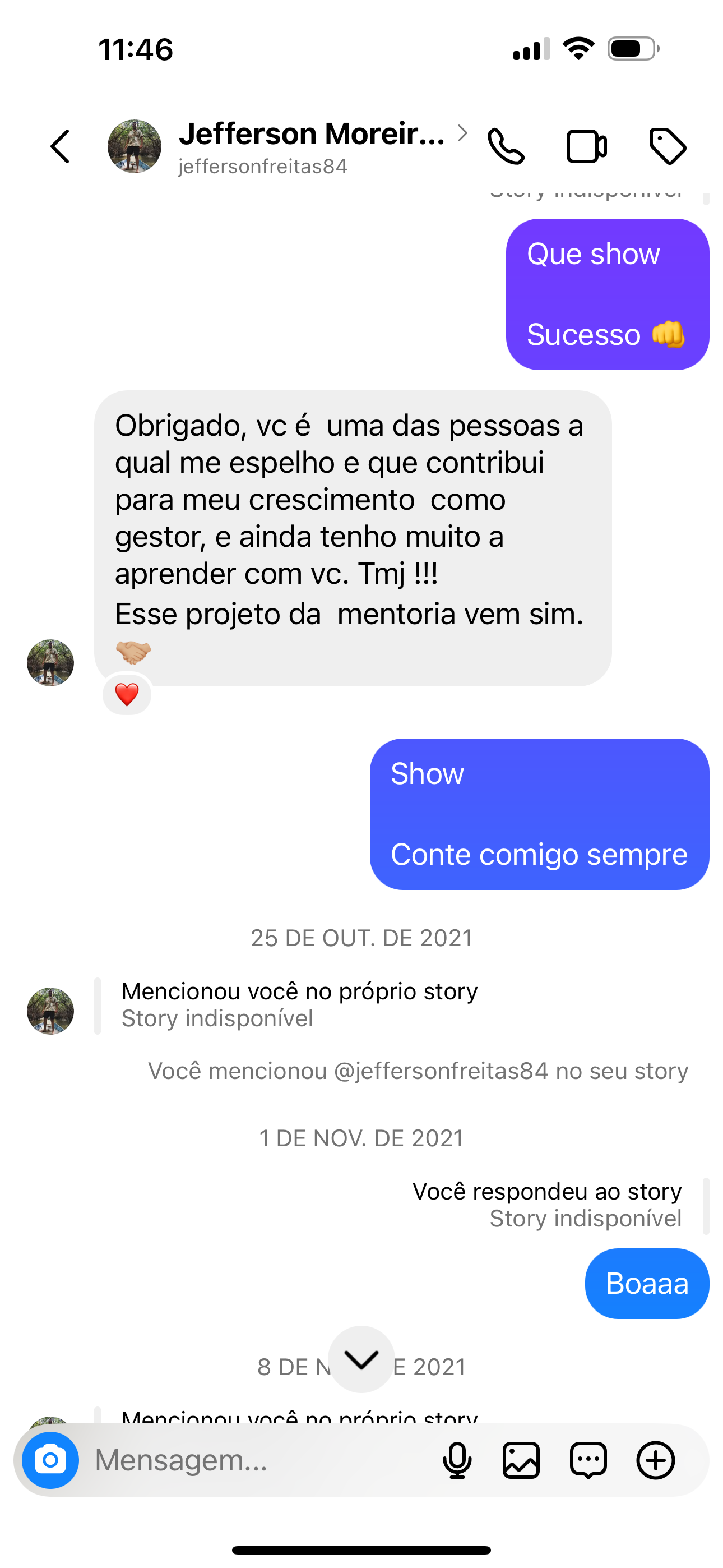Open the plus more options icon
Screen dimensions: 723x1568
pos(655,1460)
